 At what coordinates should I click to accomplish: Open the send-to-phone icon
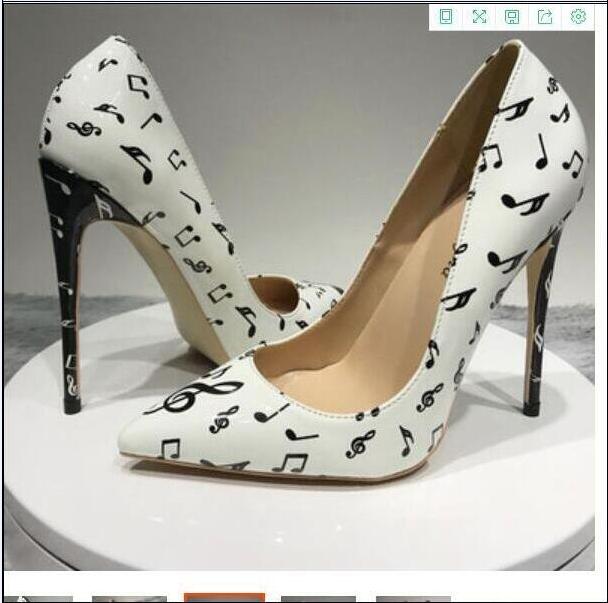pos(446,17)
